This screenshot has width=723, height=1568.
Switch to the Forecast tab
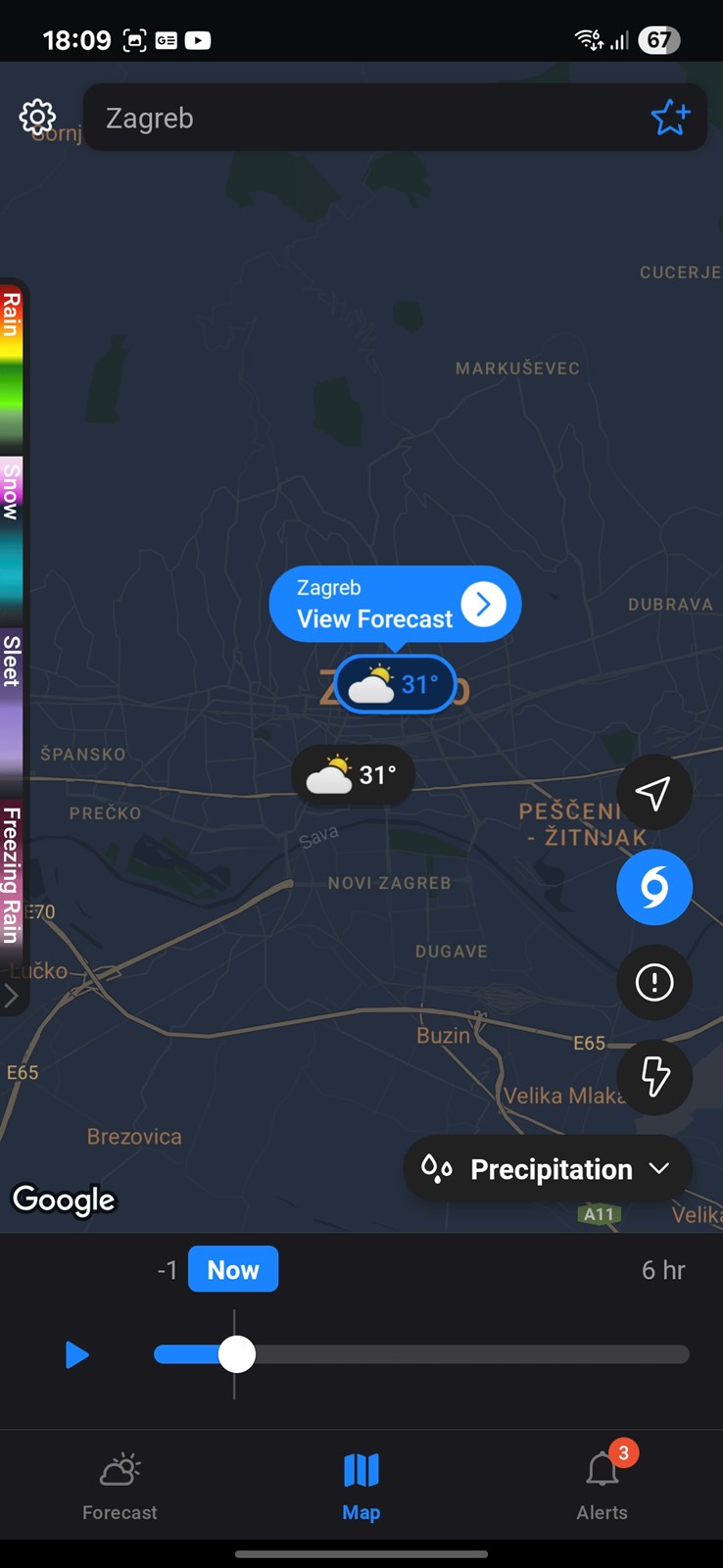120,1487
